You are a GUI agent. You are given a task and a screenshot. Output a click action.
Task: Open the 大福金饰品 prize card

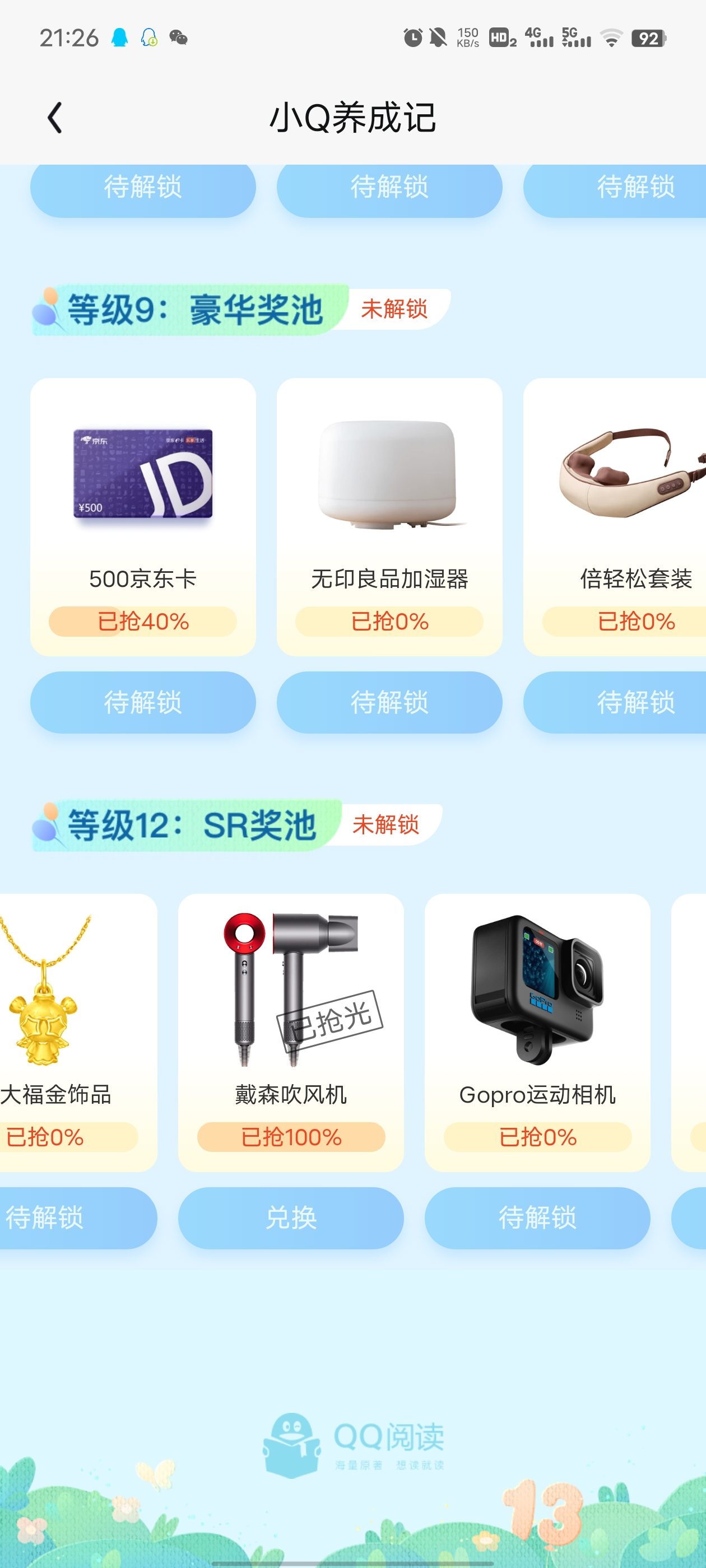tap(78, 1032)
